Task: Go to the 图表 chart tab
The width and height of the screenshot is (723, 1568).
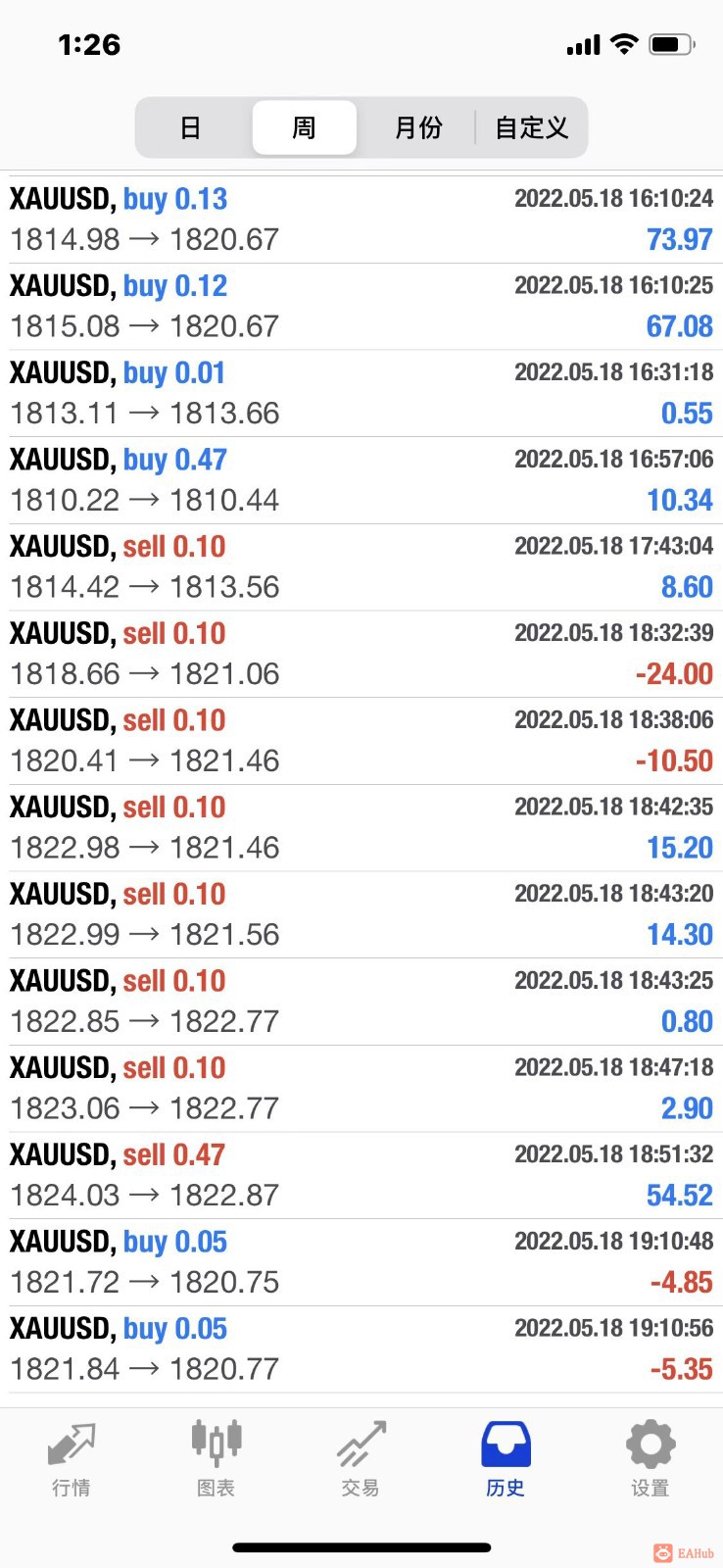Action: click(216, 1458)
